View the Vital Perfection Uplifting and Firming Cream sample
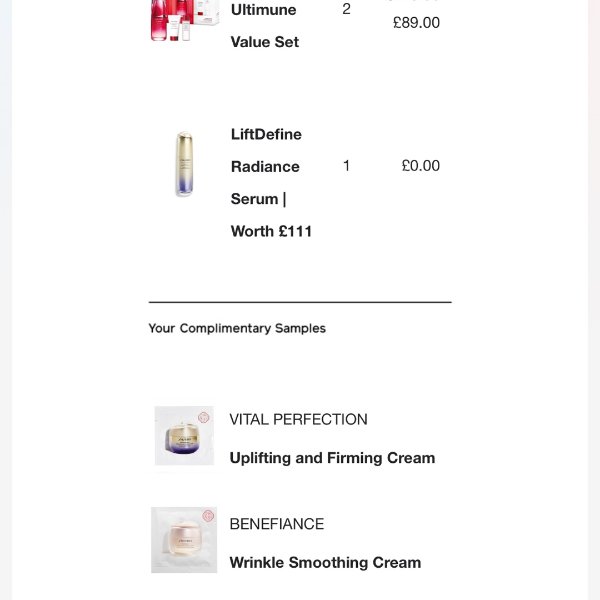Image resolution: width=600 pixels, height=600 pixels. (184, 435)
